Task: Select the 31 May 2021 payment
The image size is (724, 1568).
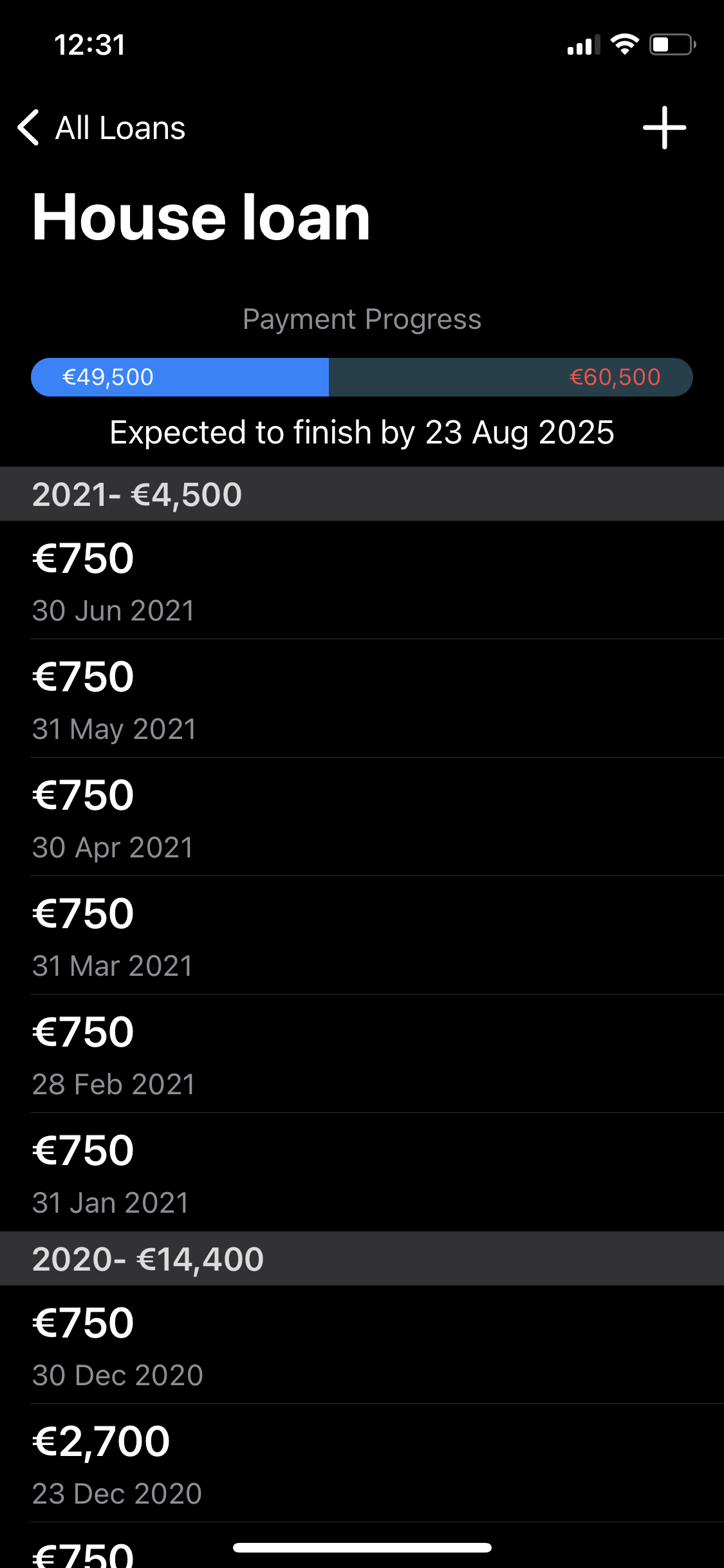Action: (362, 698)
